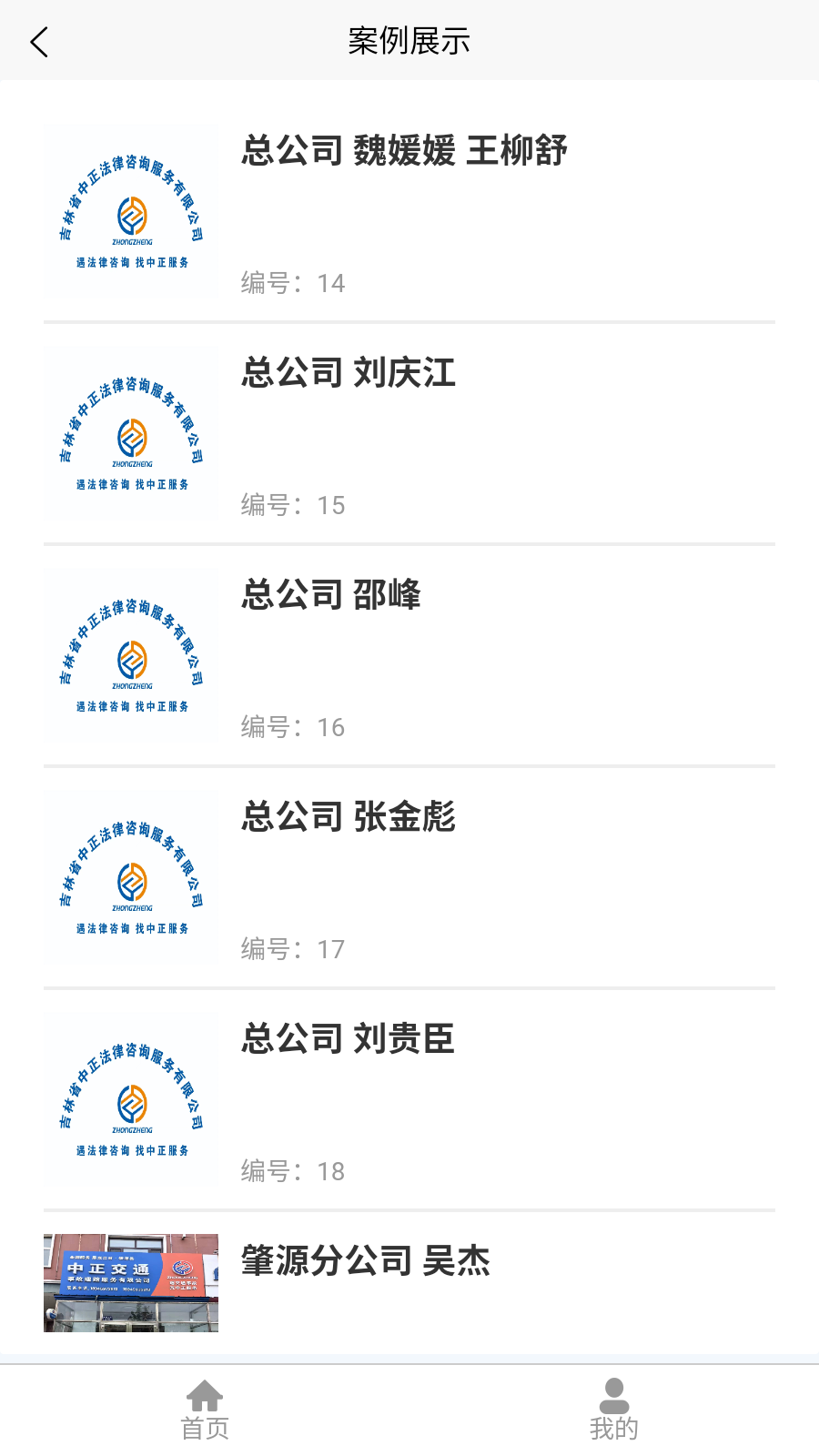Click the company logo beside 总公司 魏媛媛 王柳舒
Image resolution: width=819 pixels, height=1456 pixels.
tap(129, 211)
